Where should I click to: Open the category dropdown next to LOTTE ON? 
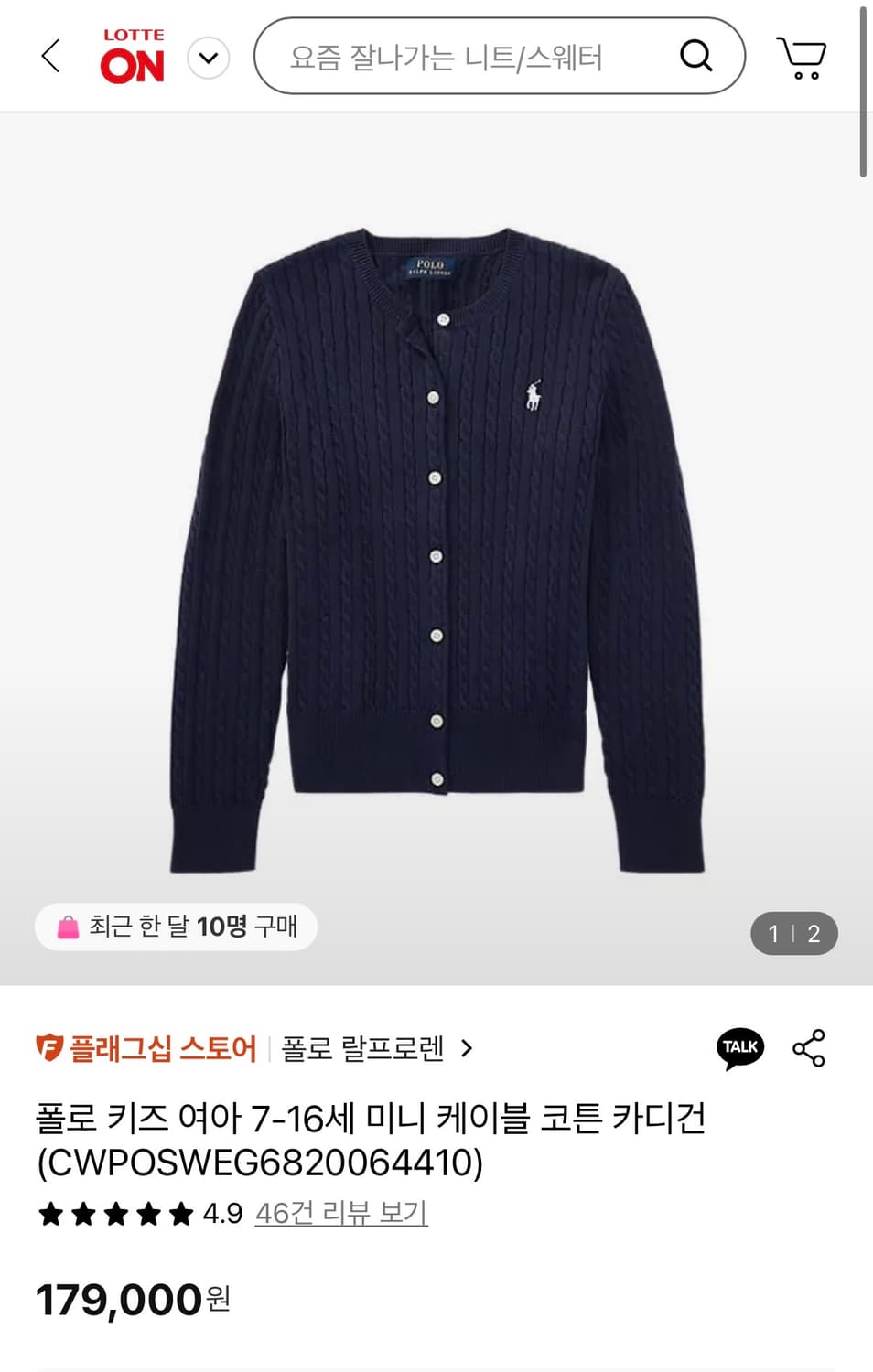click(209, 57)
